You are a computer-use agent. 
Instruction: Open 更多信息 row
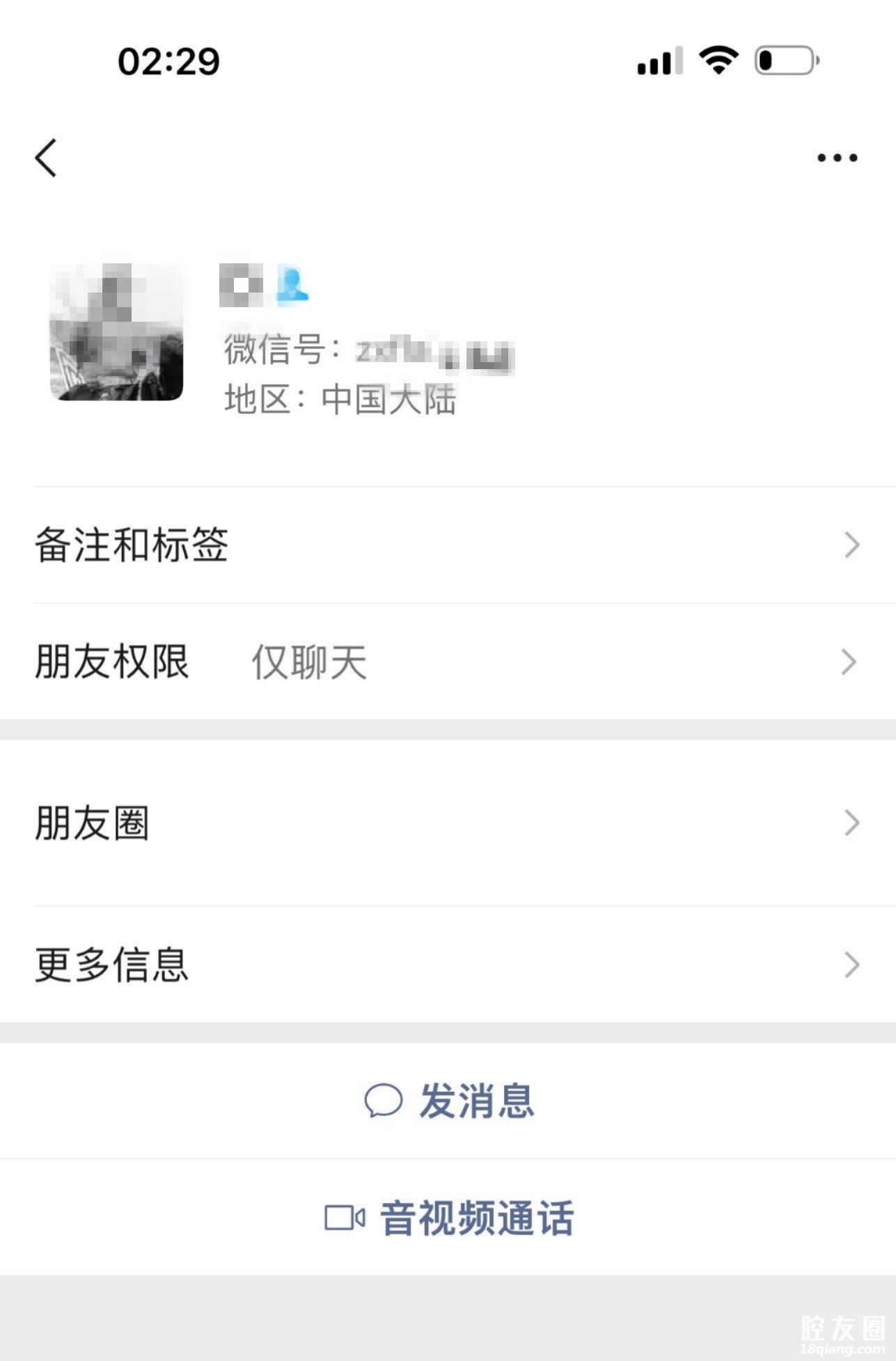coord(447,965)
